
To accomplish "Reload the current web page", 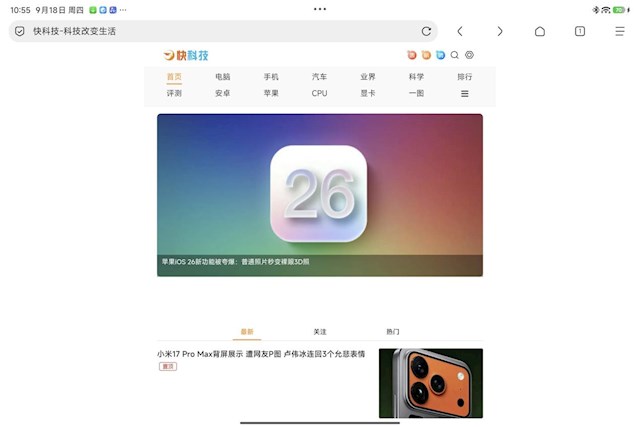I will coord(426,31).
